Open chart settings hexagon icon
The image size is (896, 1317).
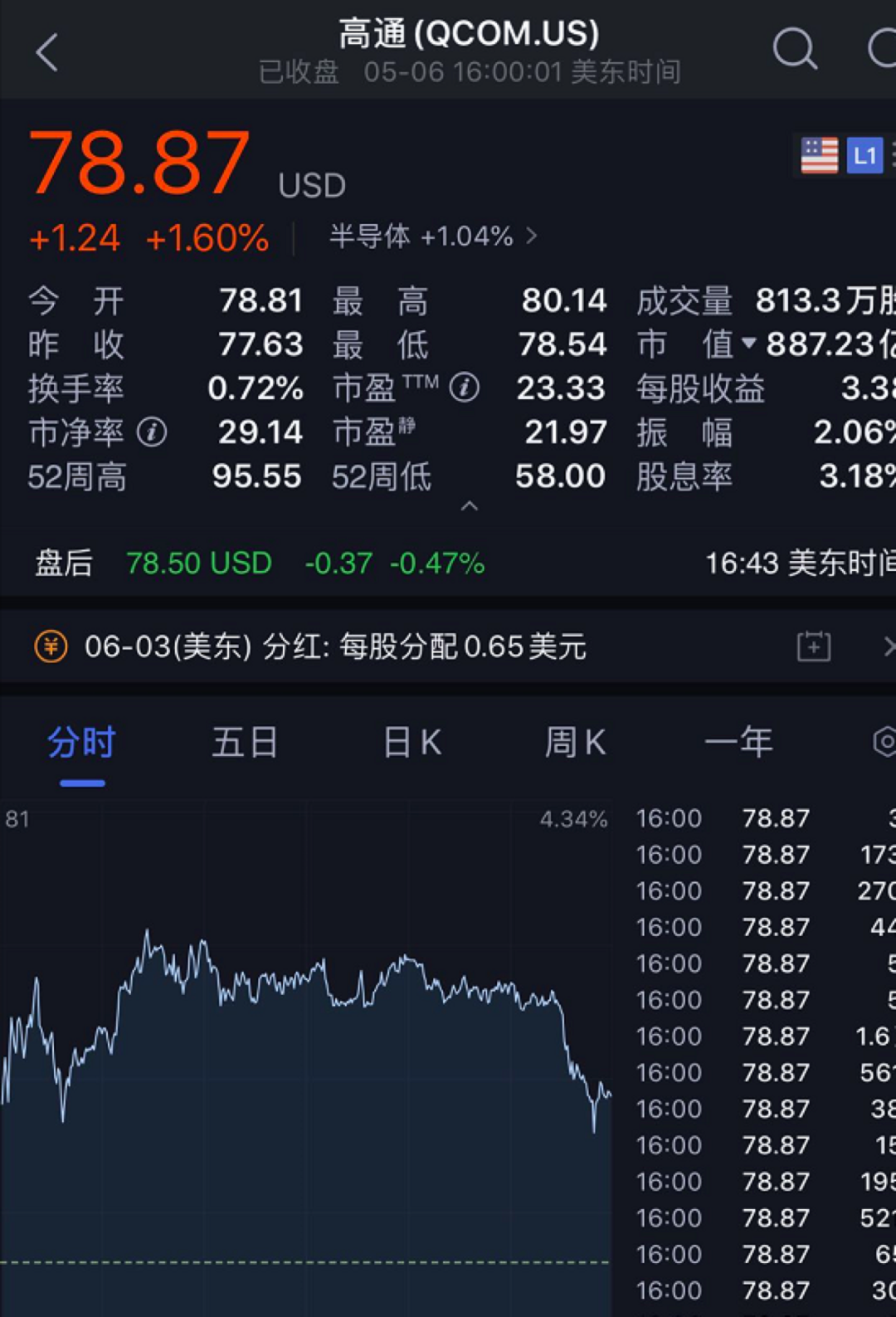884,742
